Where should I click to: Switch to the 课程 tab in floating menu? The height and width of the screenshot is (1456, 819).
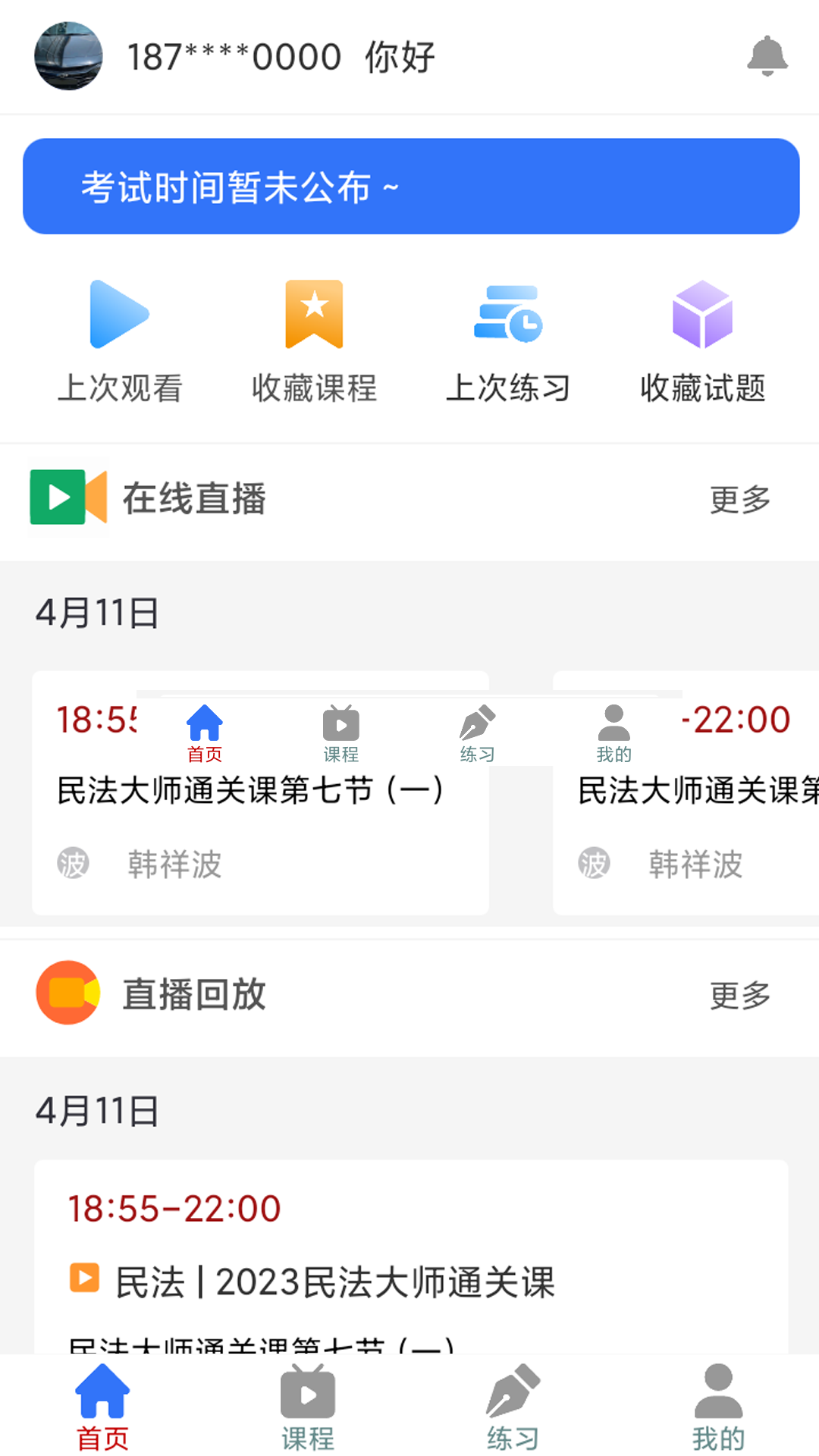(x=341, y=730)
